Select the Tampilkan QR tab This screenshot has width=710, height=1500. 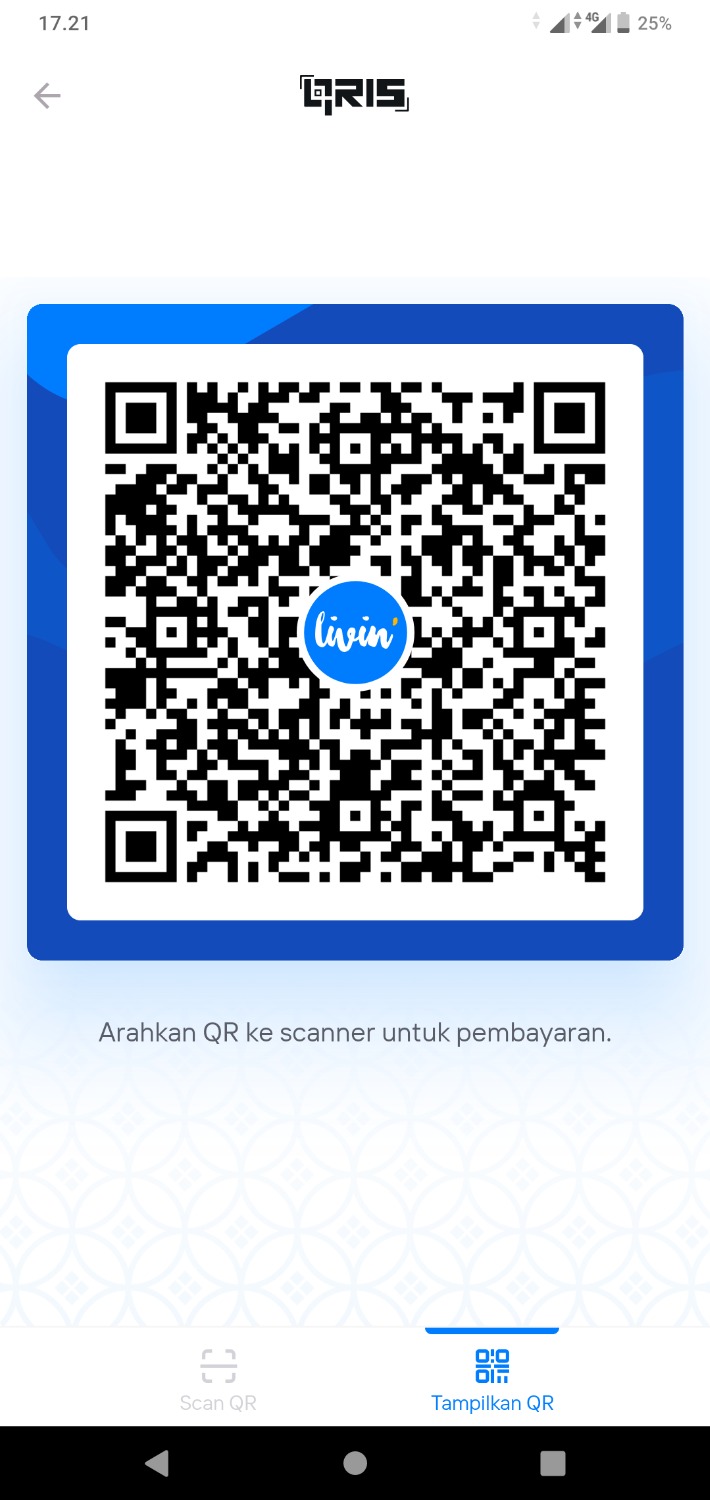click(492, 1380)
